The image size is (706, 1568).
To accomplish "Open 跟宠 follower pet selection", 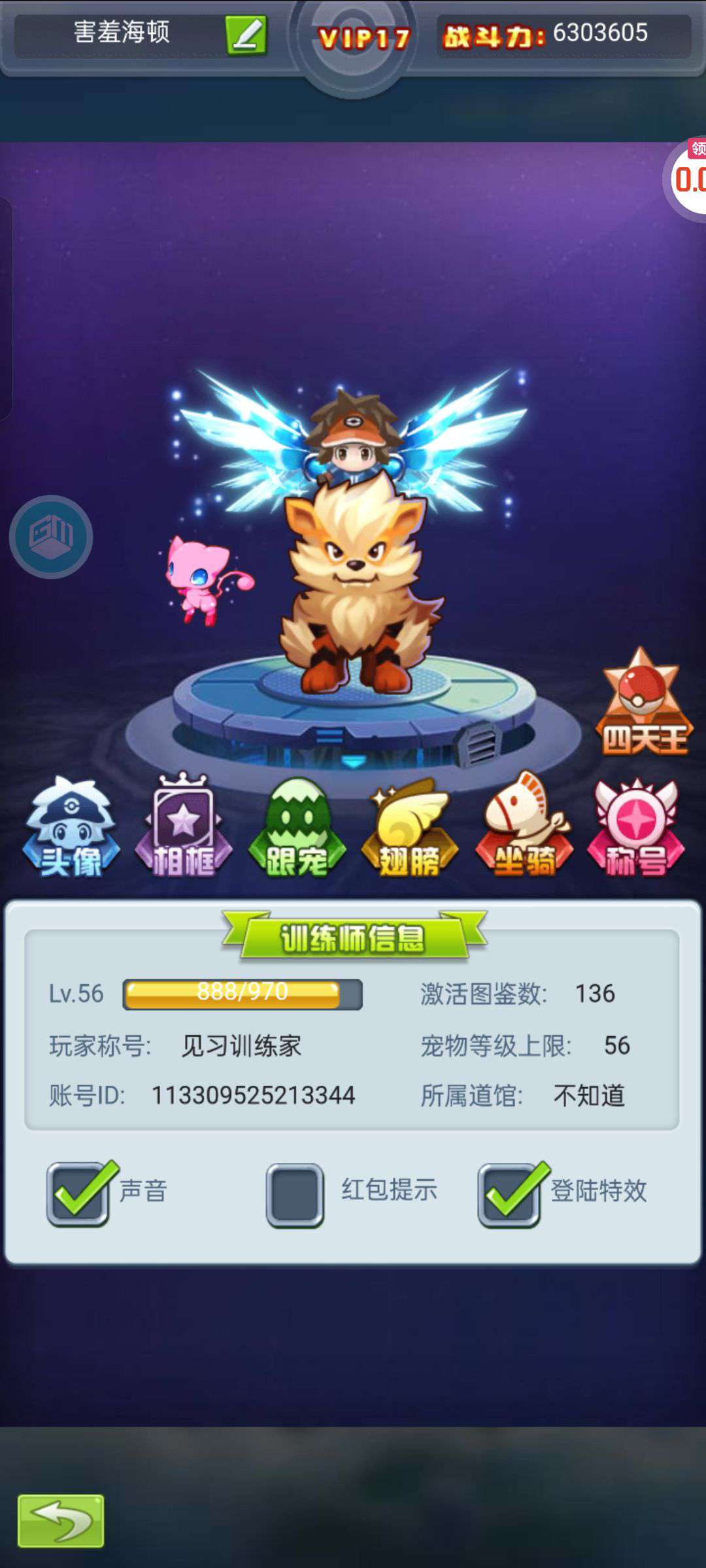I will (297, 828).
